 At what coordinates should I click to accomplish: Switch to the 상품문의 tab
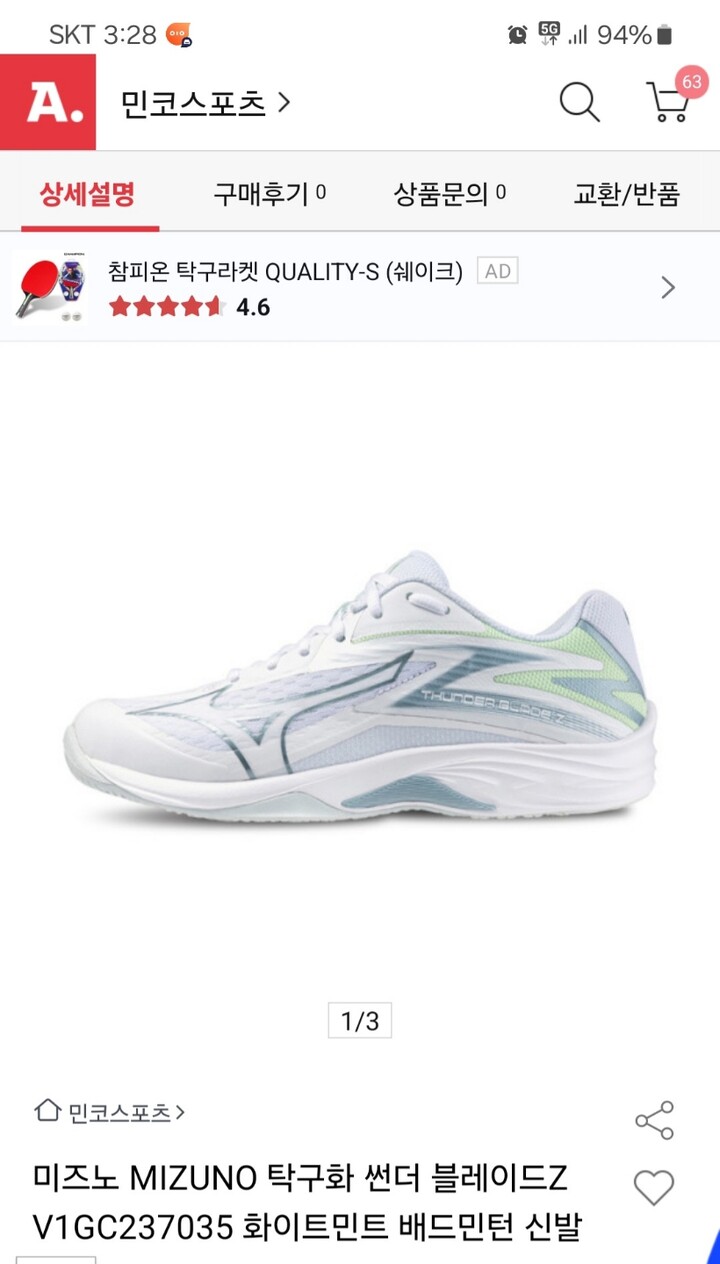pos(449,193)
